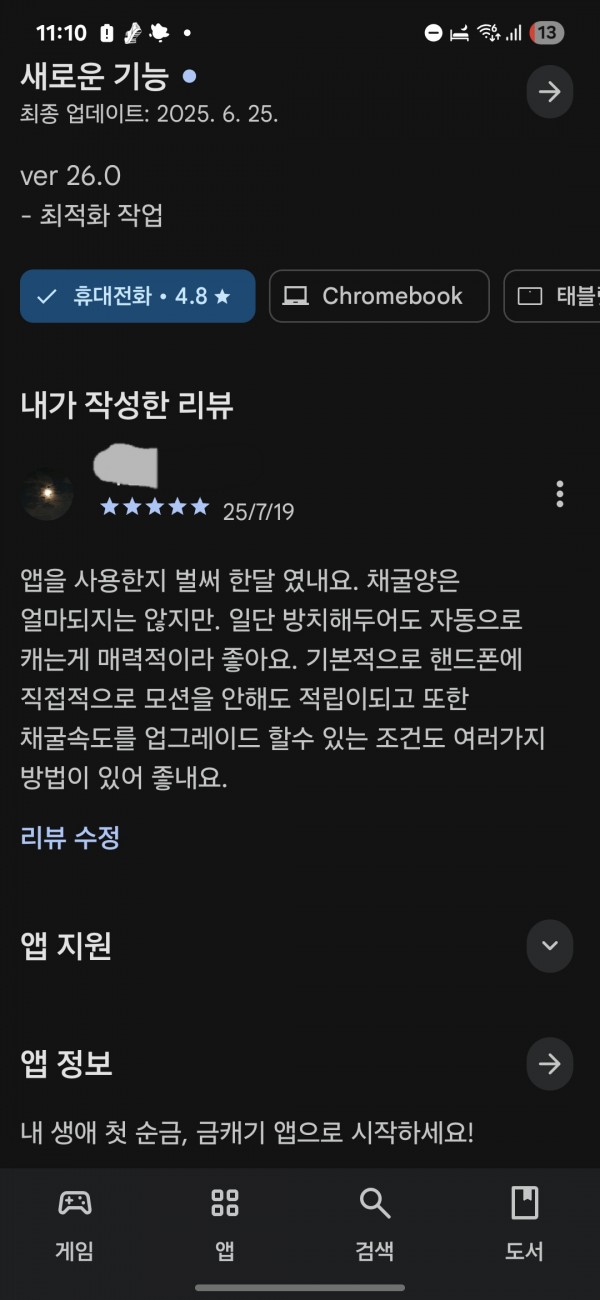Select the 휴대전화 4.8 rating chip
Screen dimensions: 600x1300
tap(138, 296)
